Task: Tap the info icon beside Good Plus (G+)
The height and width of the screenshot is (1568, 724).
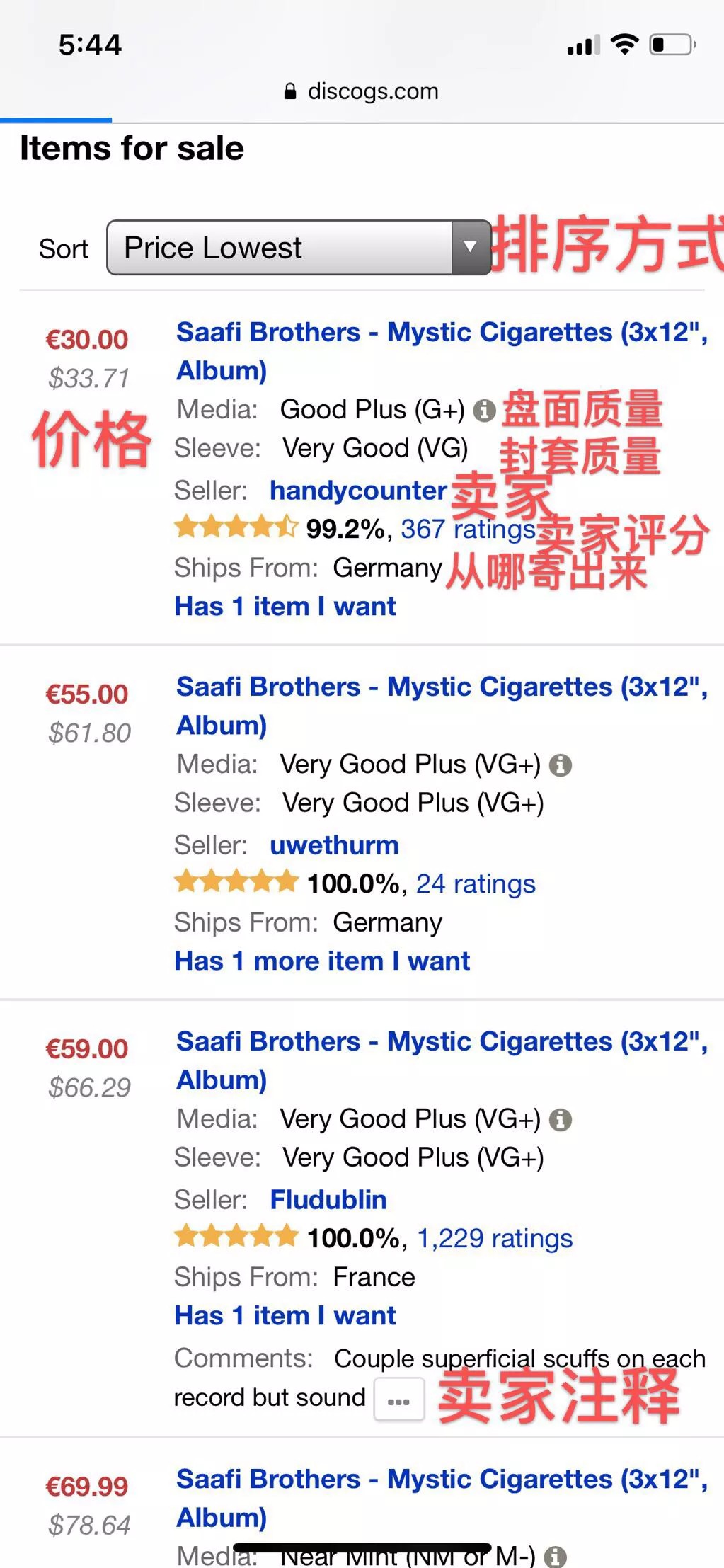Action: tap(484, 410)
